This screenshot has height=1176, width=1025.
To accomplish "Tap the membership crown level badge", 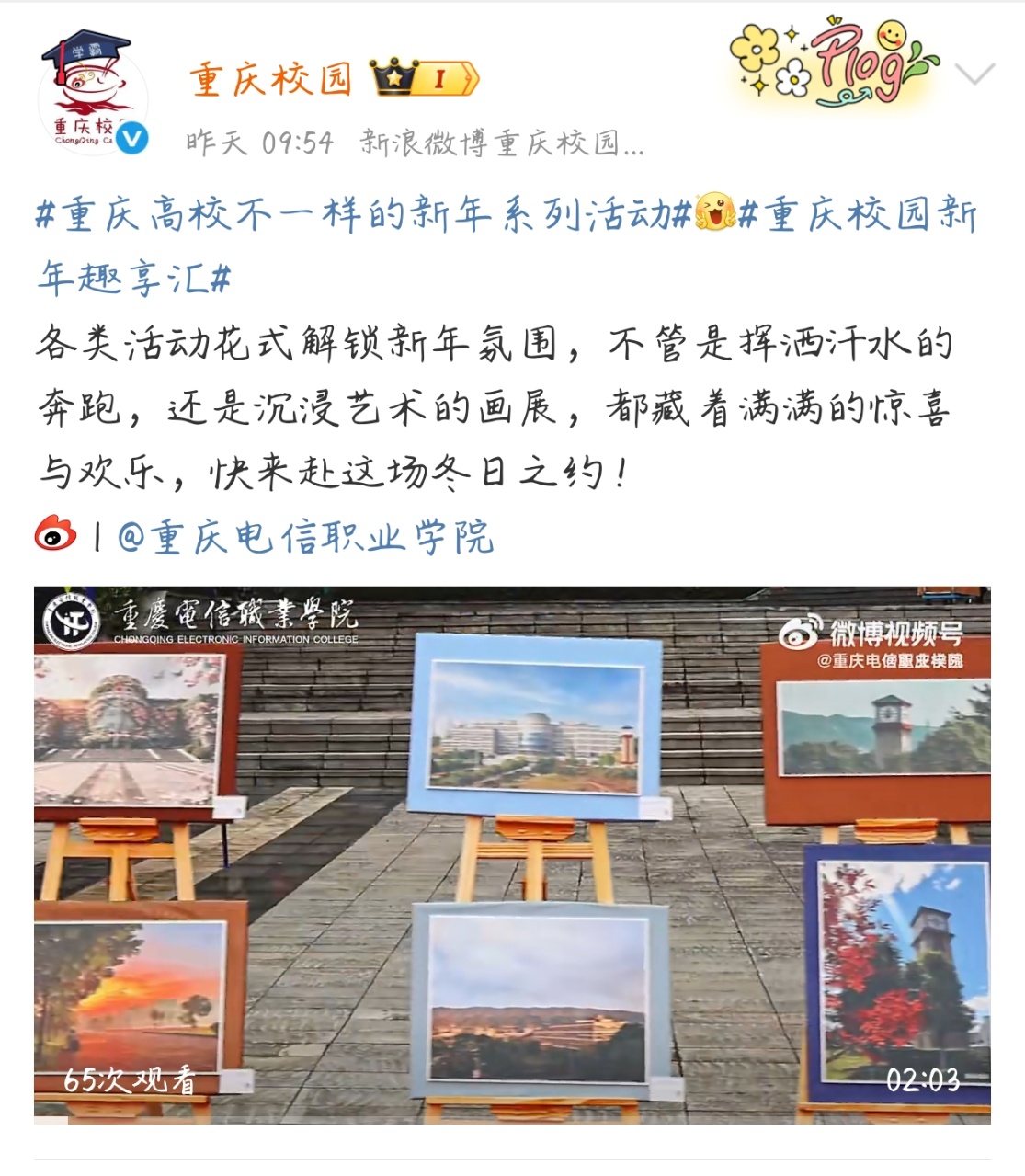I will (424, 79).
